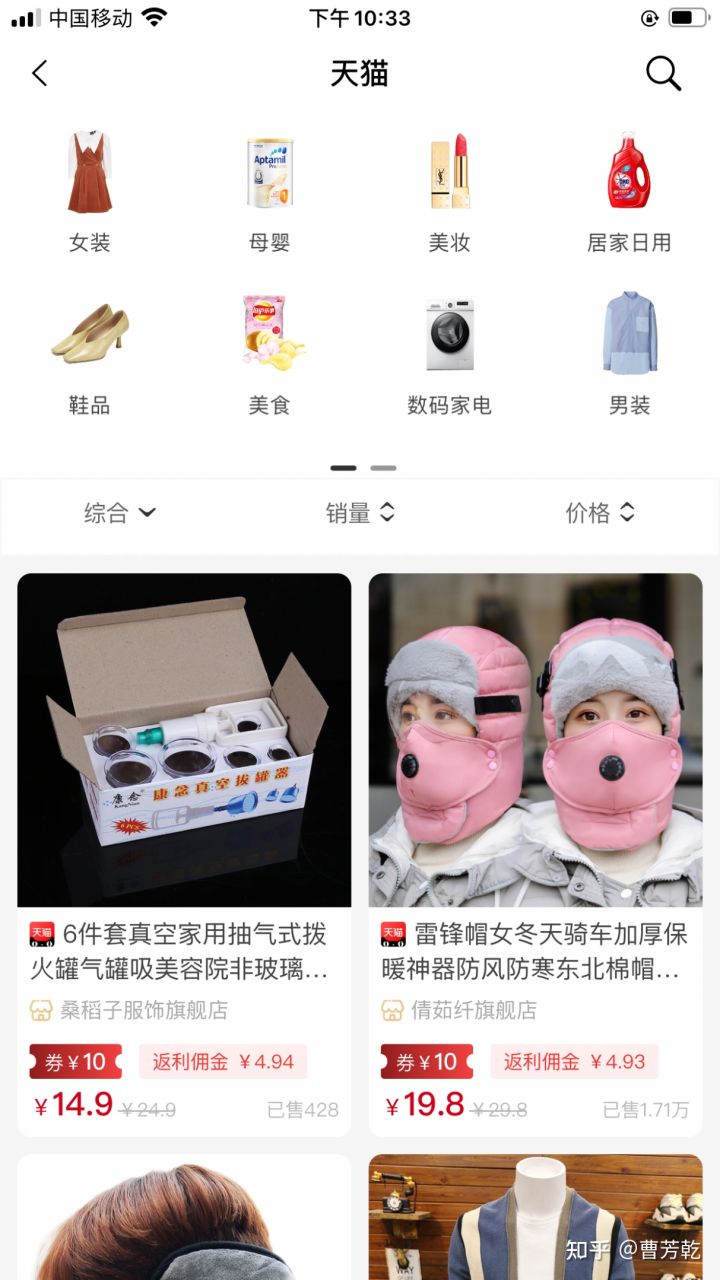The width and height of the screenshot is (720, 1280).
Task: Toggle the 价格 sort order
Action: 598,513
